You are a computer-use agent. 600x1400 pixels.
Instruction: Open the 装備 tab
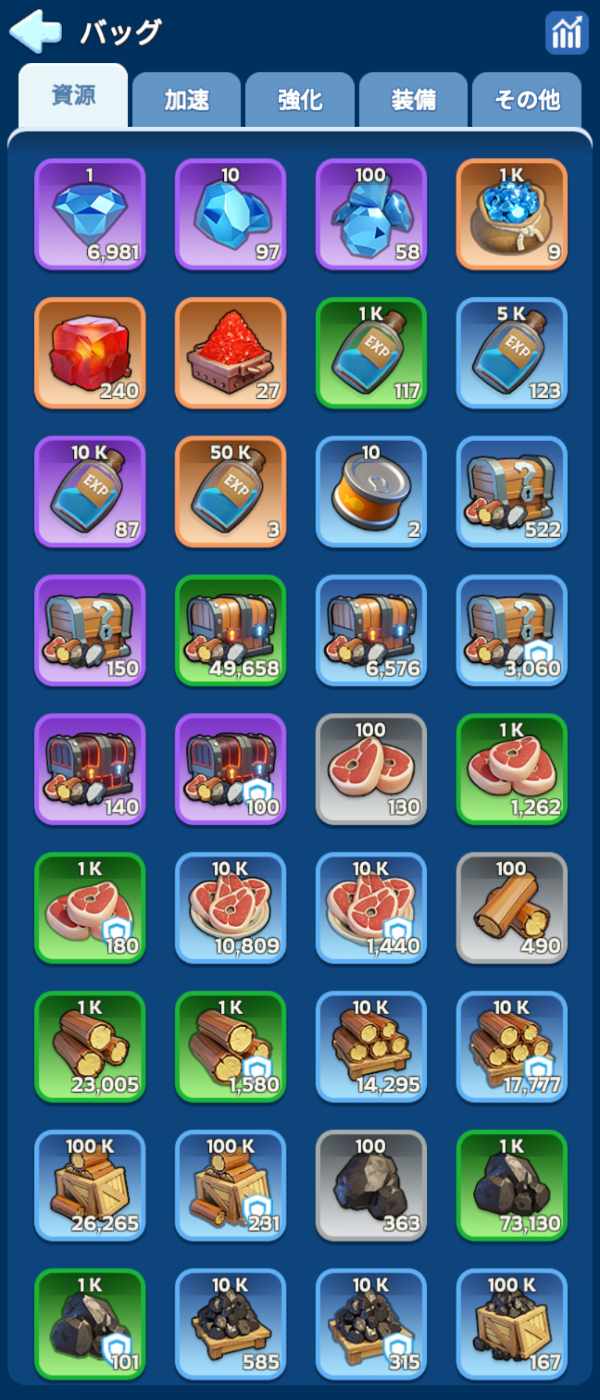(x=413, y=100)
